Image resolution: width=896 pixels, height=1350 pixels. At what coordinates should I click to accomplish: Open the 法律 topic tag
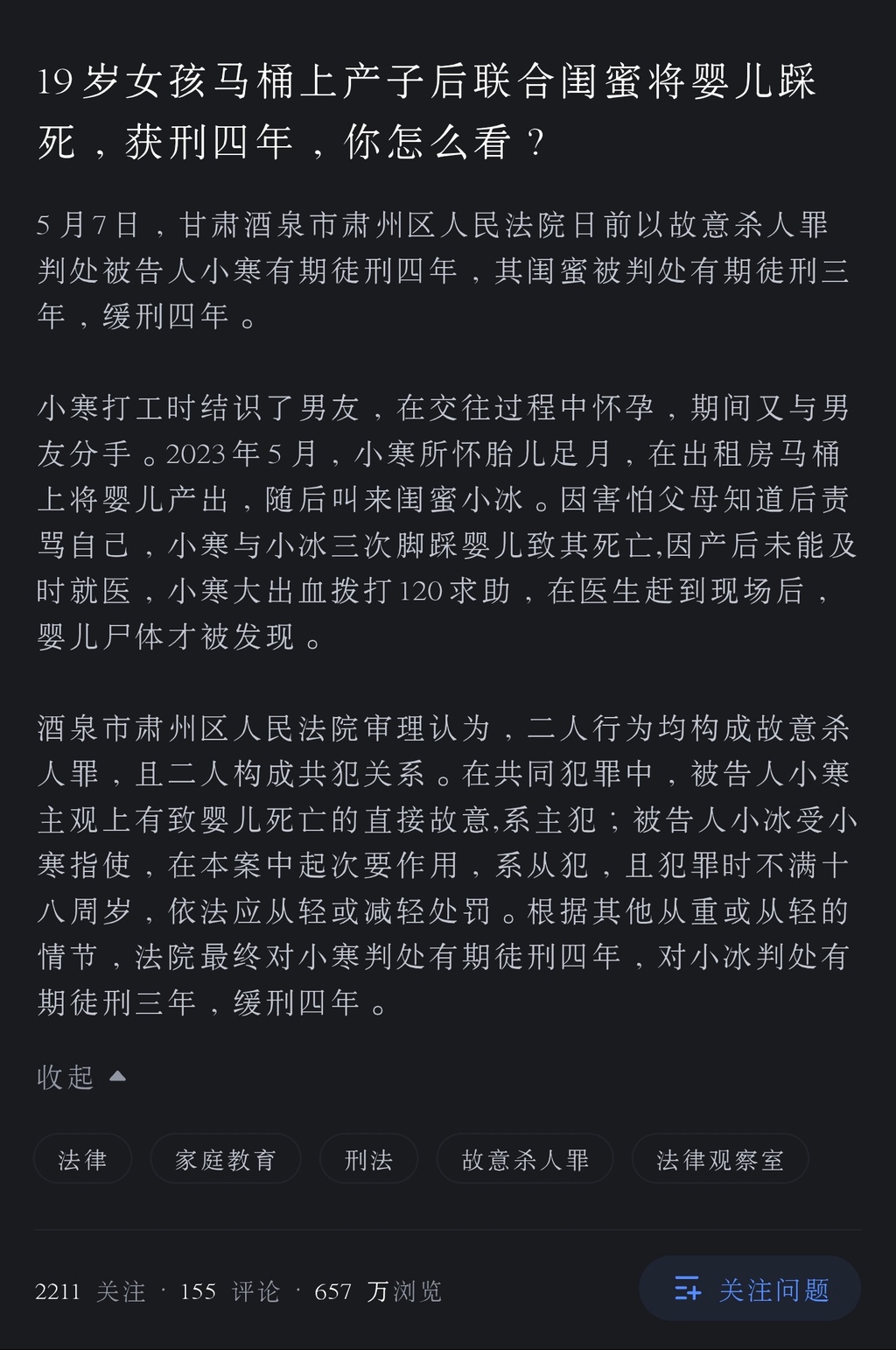pyautogui.click(x=82, y=1159)
